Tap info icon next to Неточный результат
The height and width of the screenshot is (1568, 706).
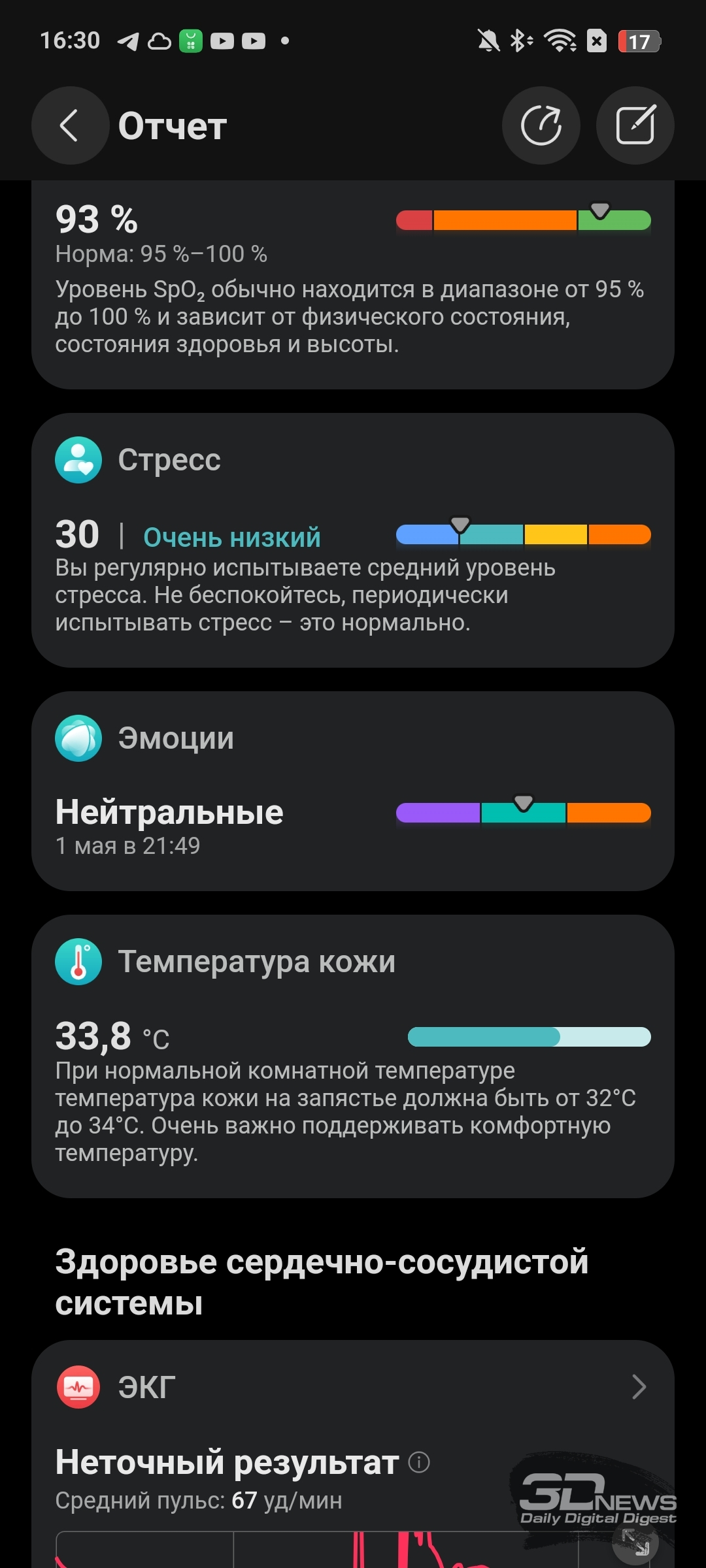[419, 1462]
